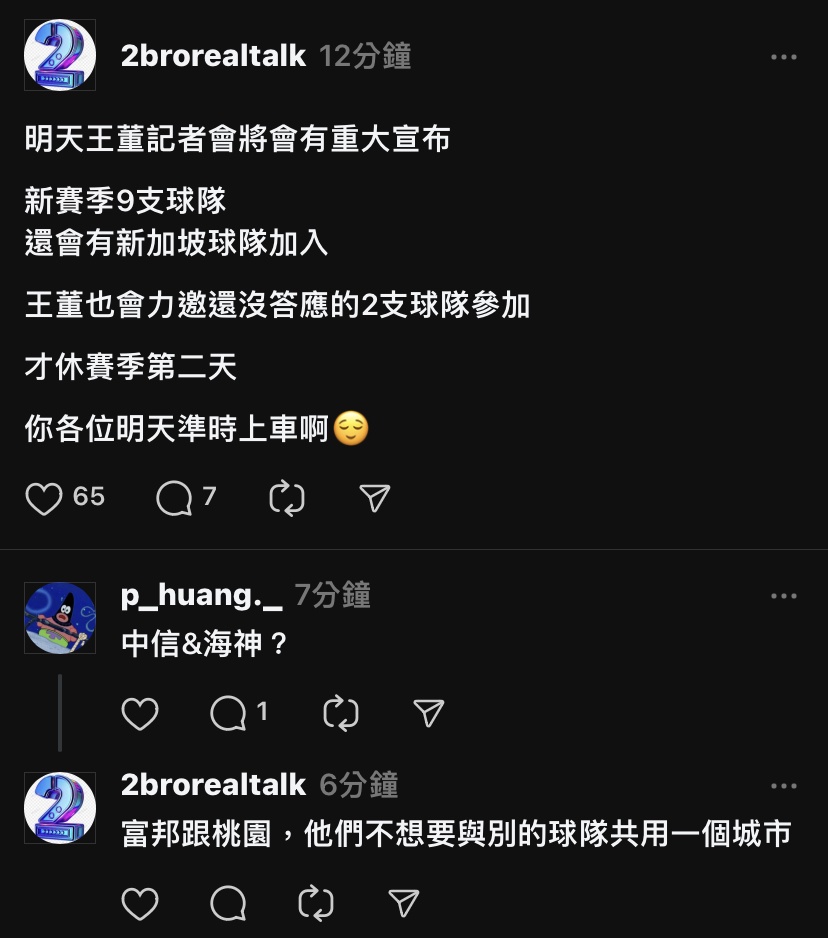Share the main post about 王董記者會

click(x=374, y=498)
